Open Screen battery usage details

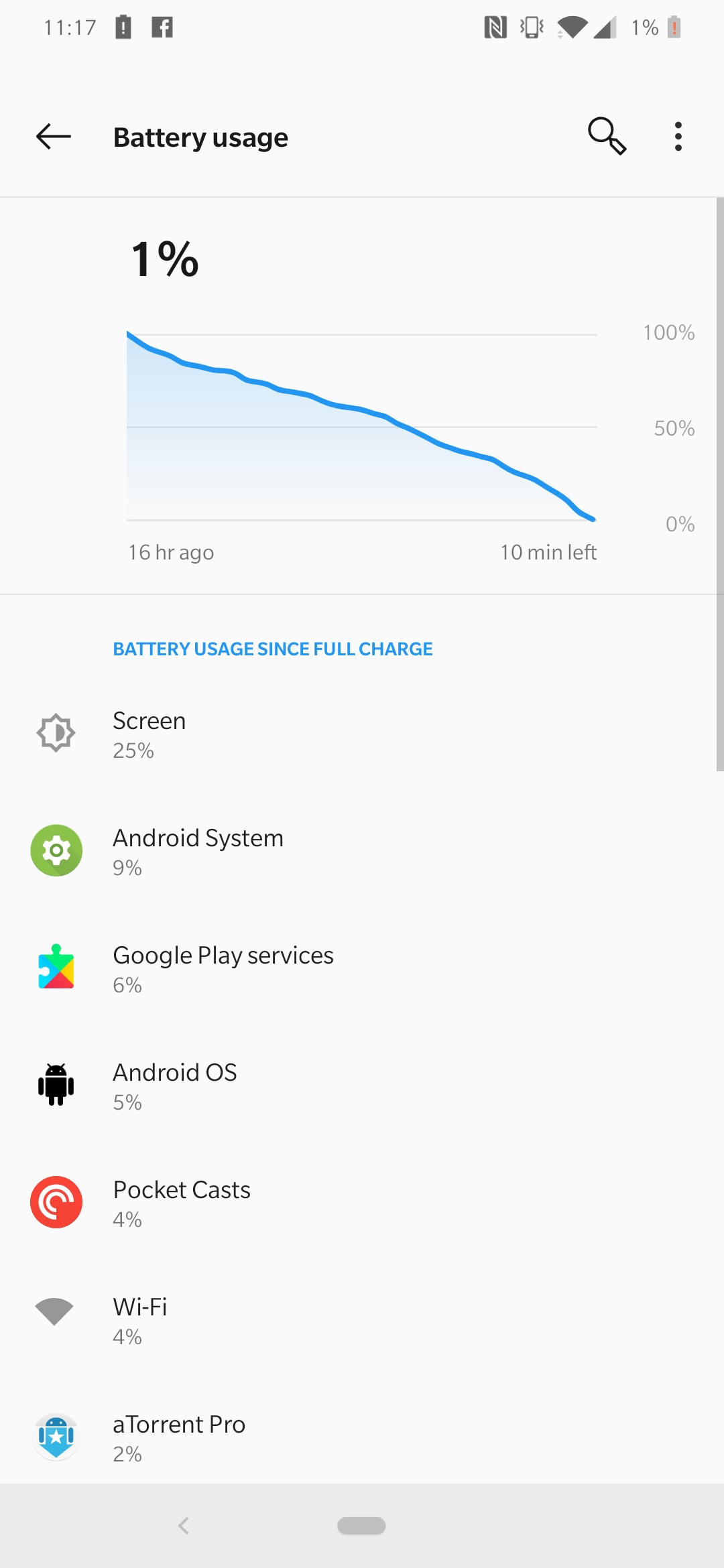[362, 734]
